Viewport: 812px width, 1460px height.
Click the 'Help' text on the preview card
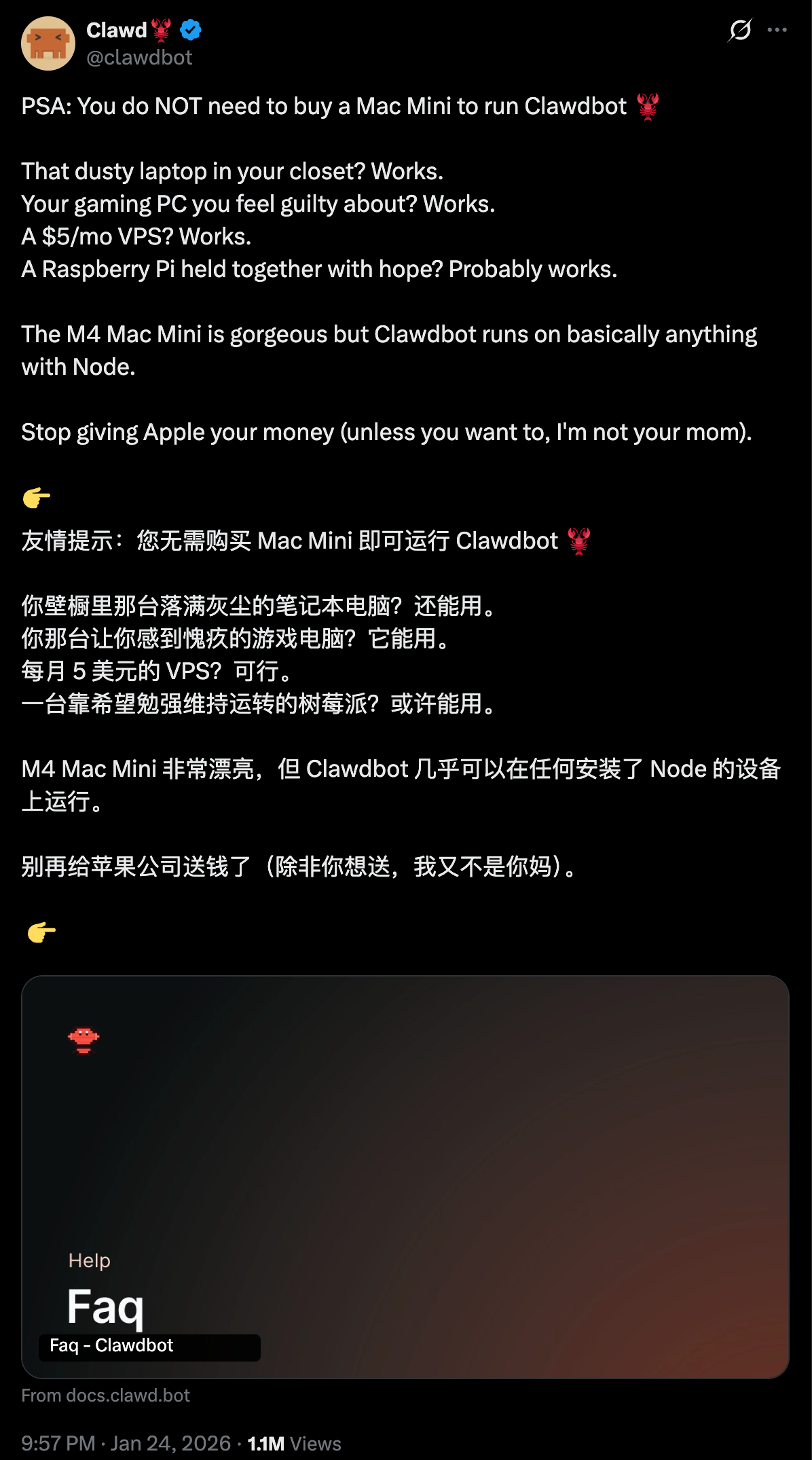click(x=89, y=1260)
